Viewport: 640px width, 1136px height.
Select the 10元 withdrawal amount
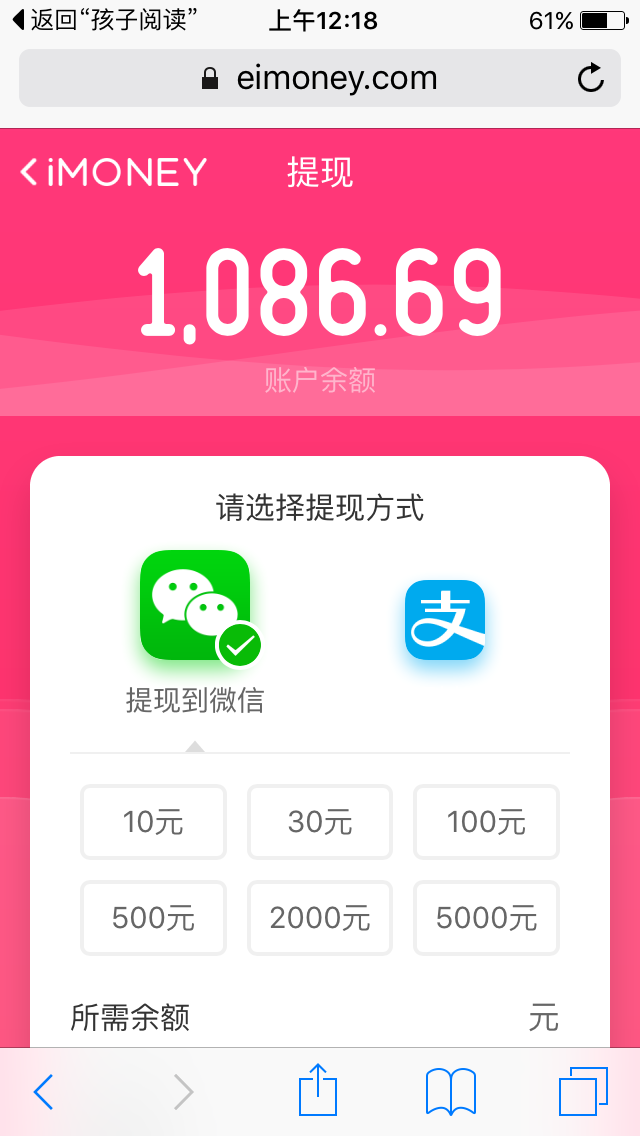(153, 822)
